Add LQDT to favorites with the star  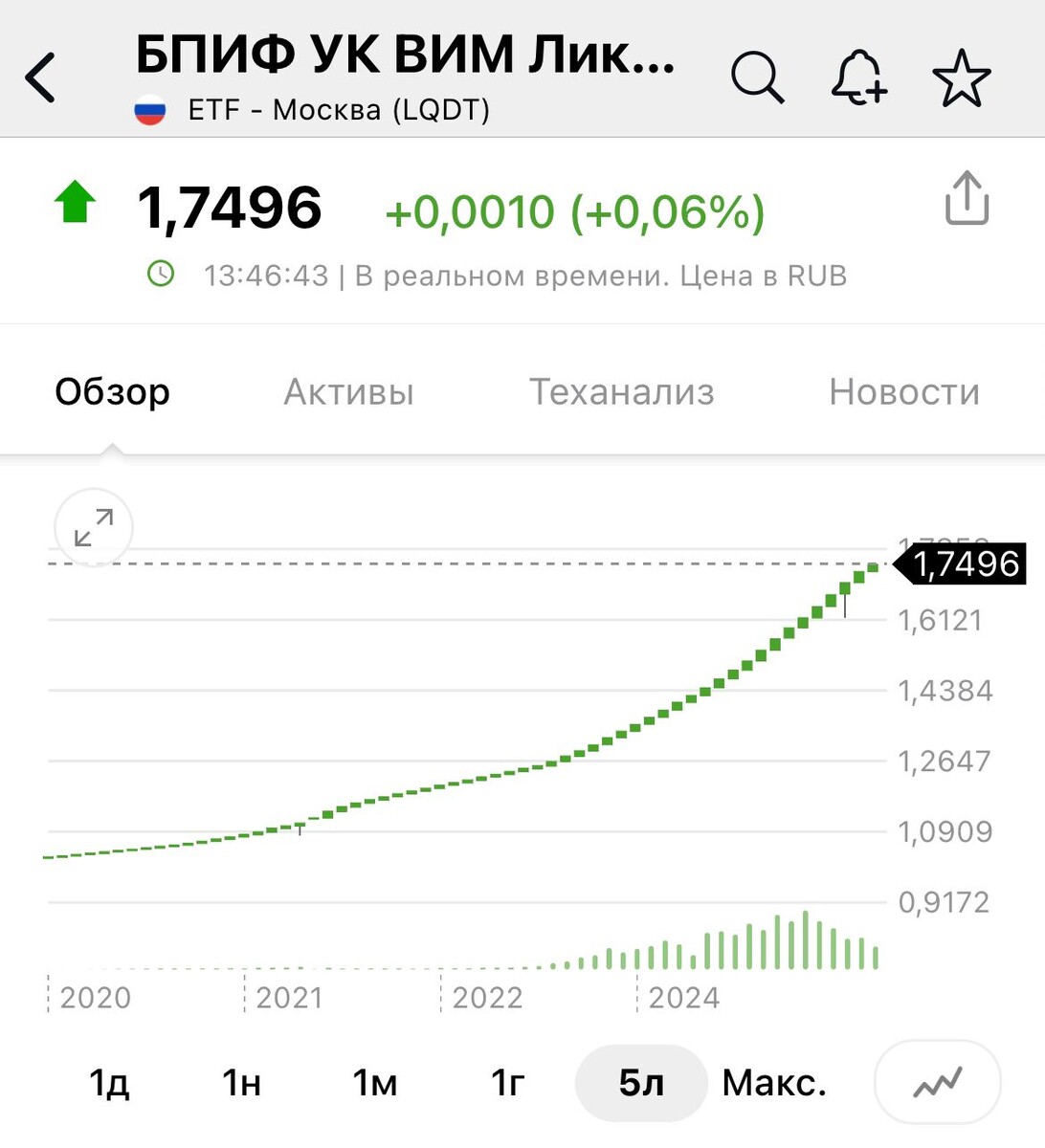[x=961, y=77]
